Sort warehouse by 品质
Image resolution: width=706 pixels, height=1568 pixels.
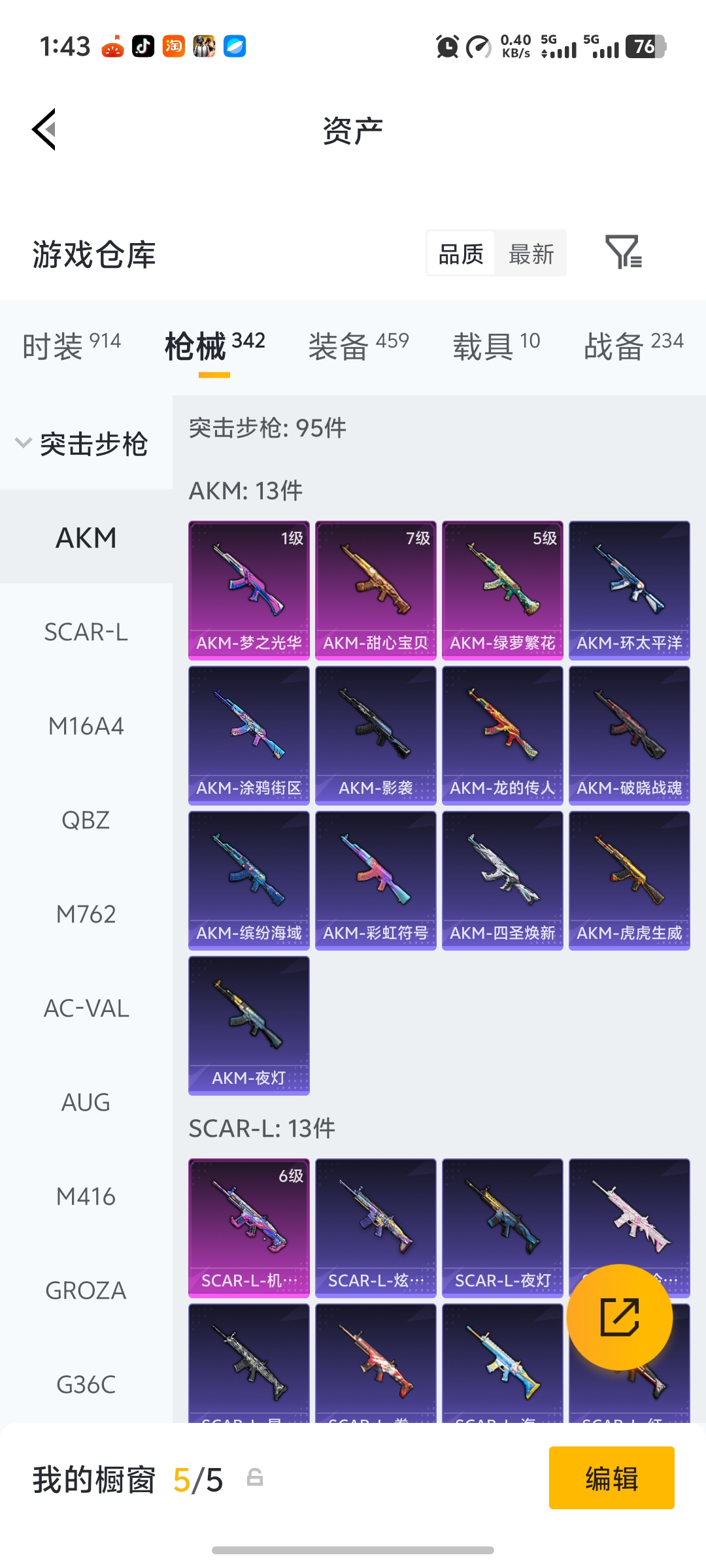coord(461,253)
